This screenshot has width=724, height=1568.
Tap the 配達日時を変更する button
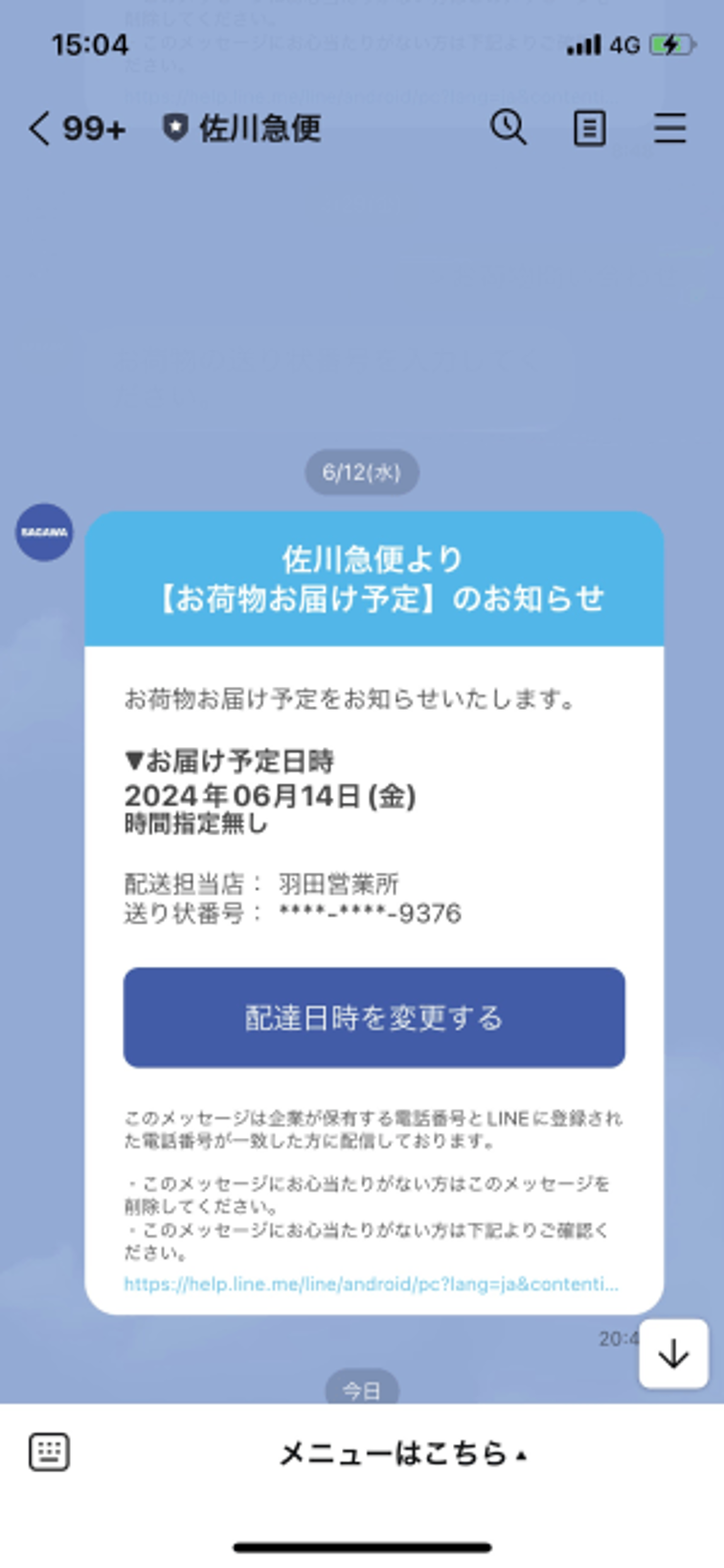(373, 1017)
